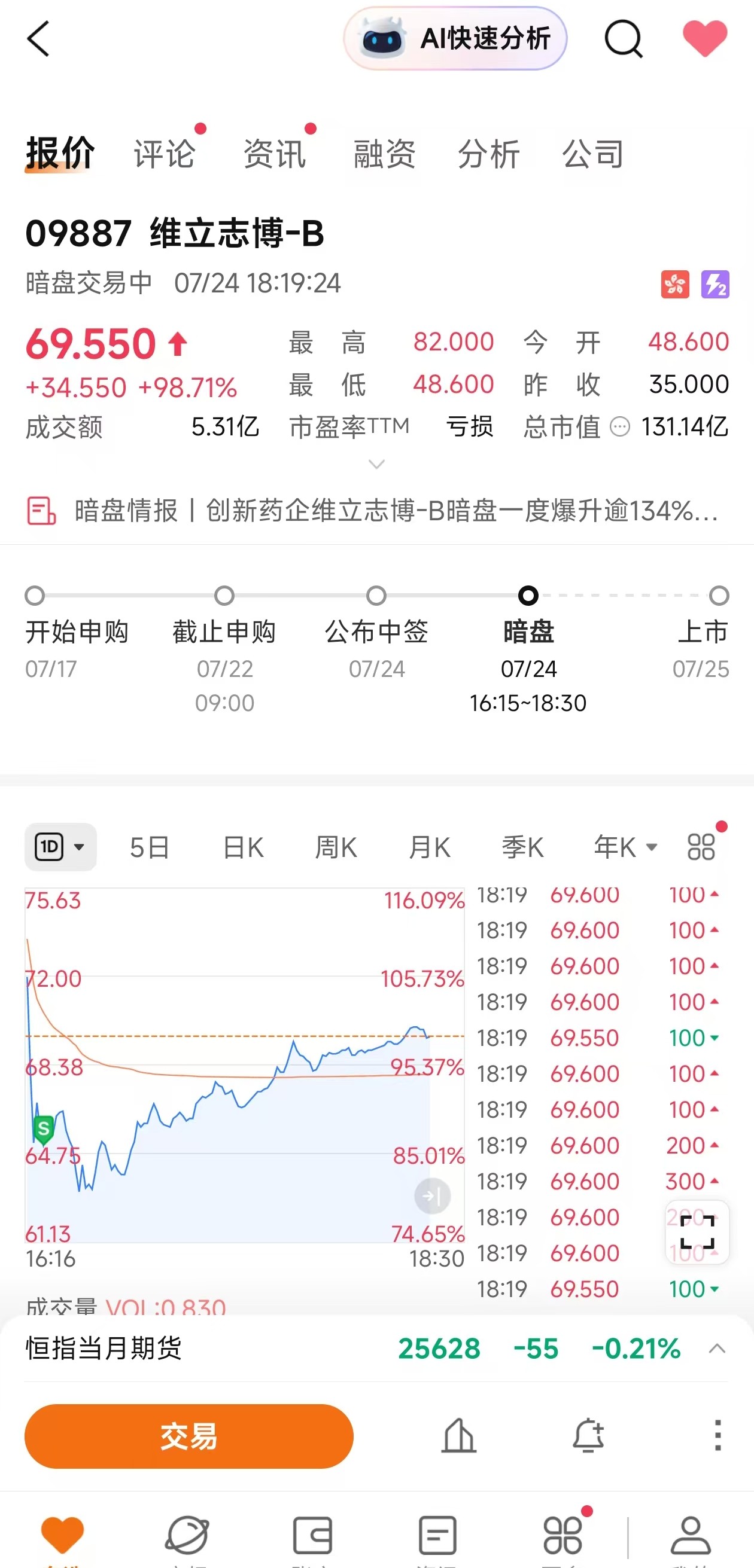Switch to the 评论 tab
The width and height of the screenshot is (754, 1568).
click(165, 152)
